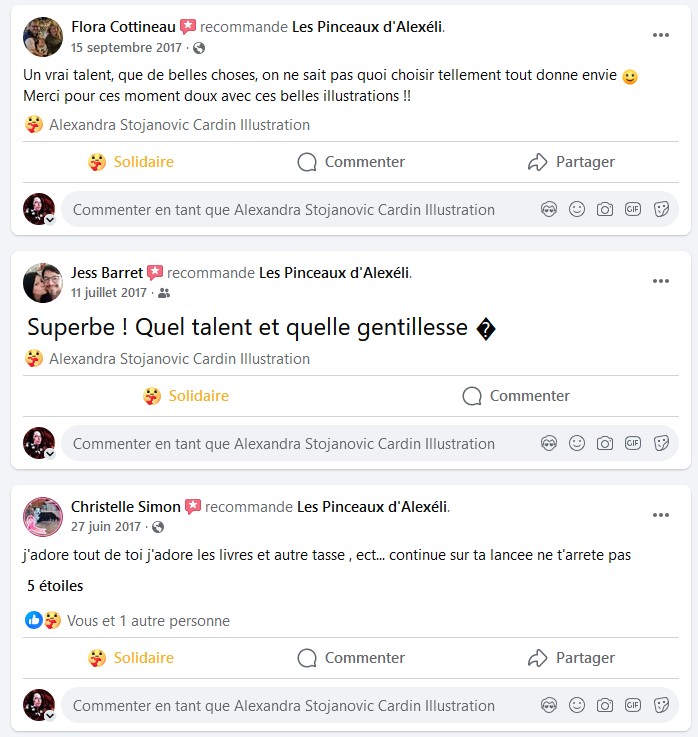This screenshot has width=698, height=737.
Task: Open Flora Cottineau's profile
Action: pos(123,27)
